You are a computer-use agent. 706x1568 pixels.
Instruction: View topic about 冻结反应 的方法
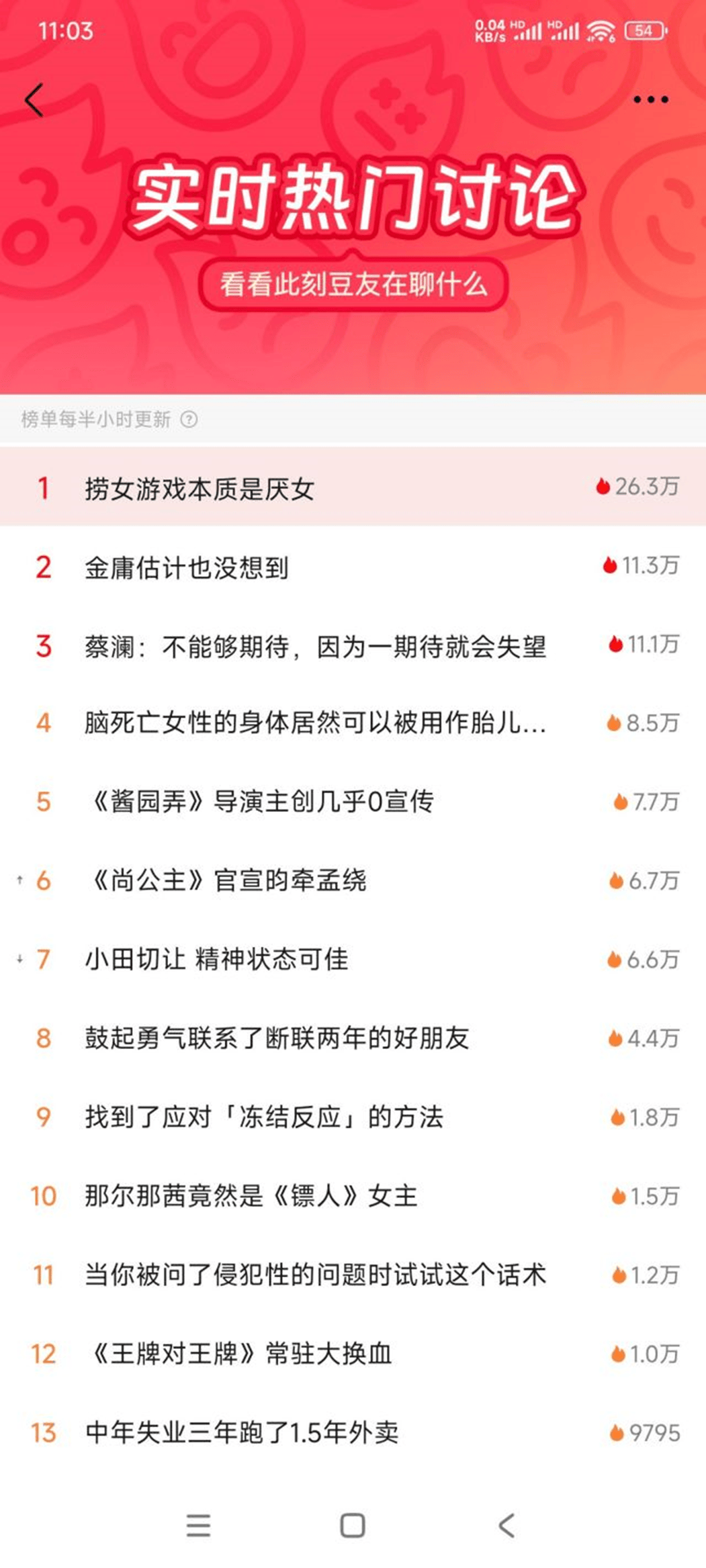pyautogui.click(x=263, y=1117)
